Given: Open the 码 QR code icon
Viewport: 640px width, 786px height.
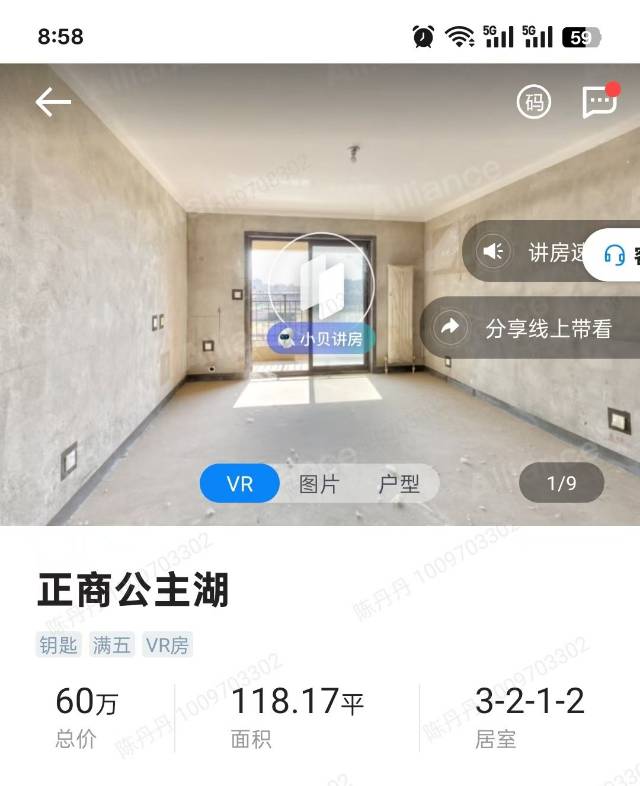Looking at the screenshot, I should coord(534,102).
